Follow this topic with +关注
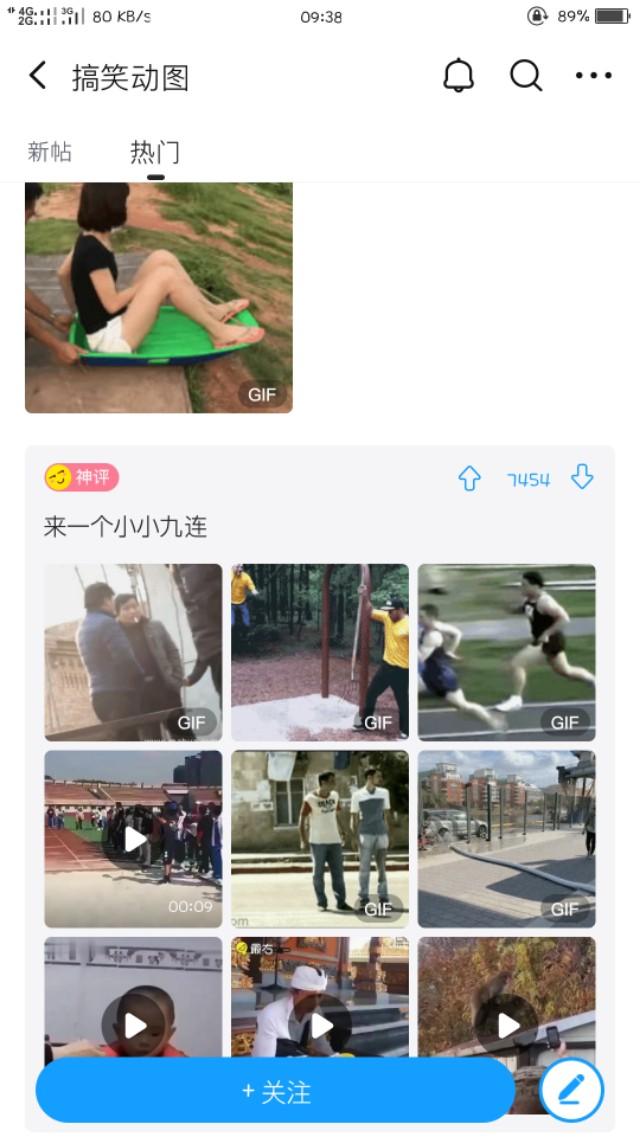Viewport: 640px width, 1137px height. (x=275, y=1091)
